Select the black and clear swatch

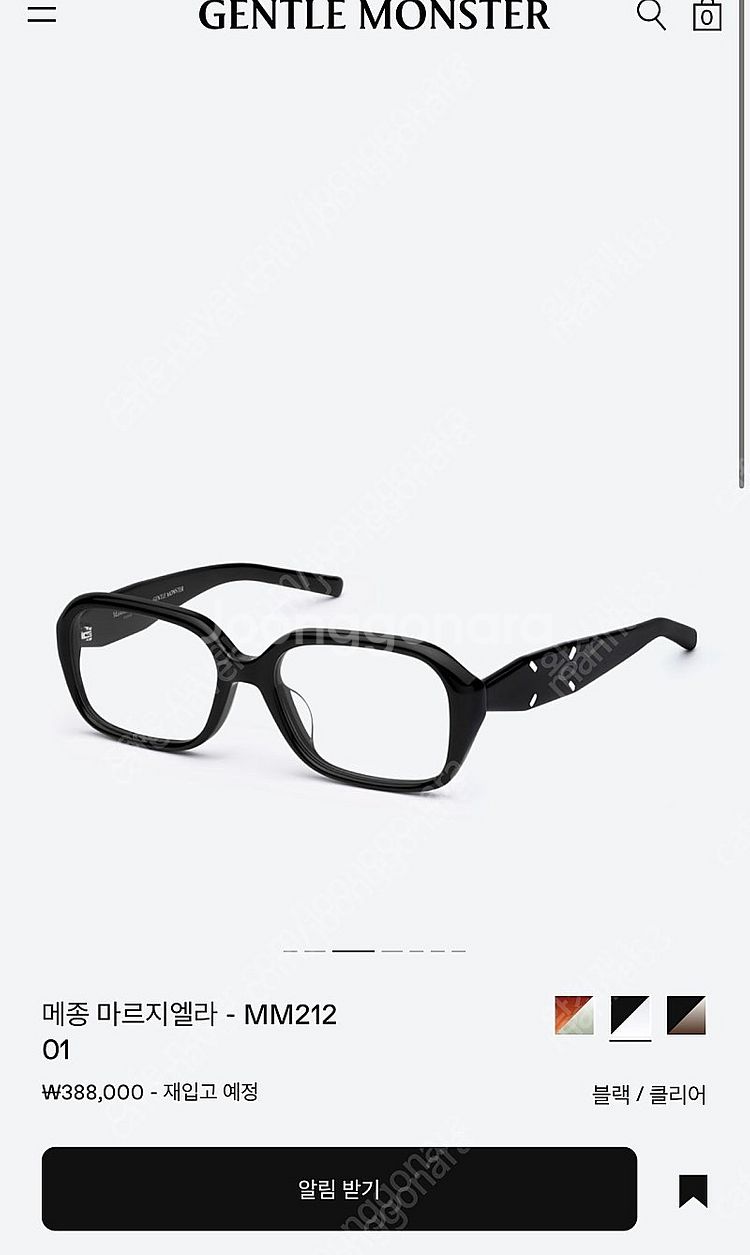pos(630,1015)
